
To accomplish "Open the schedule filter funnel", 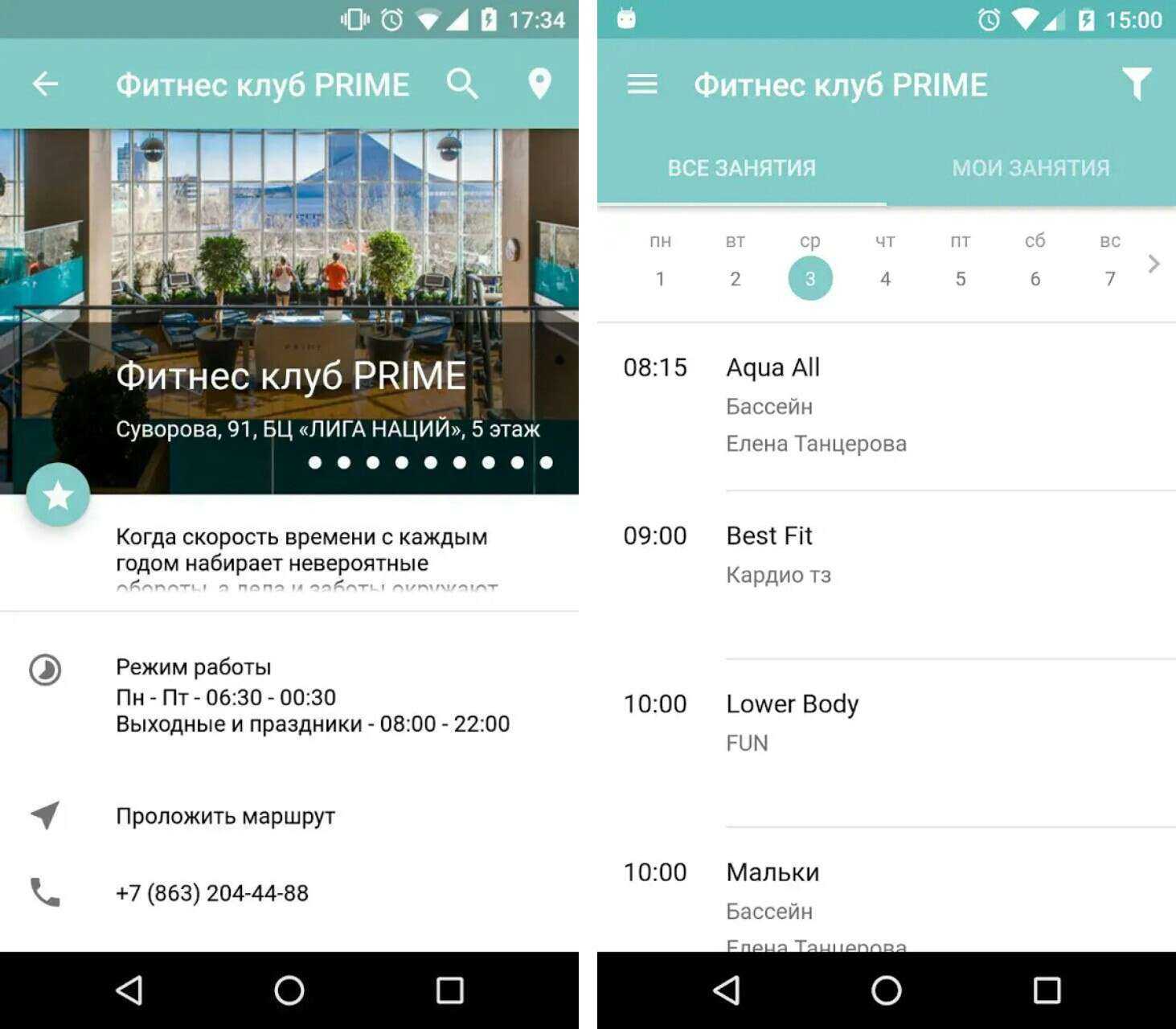I will (x=1136, y=84).
